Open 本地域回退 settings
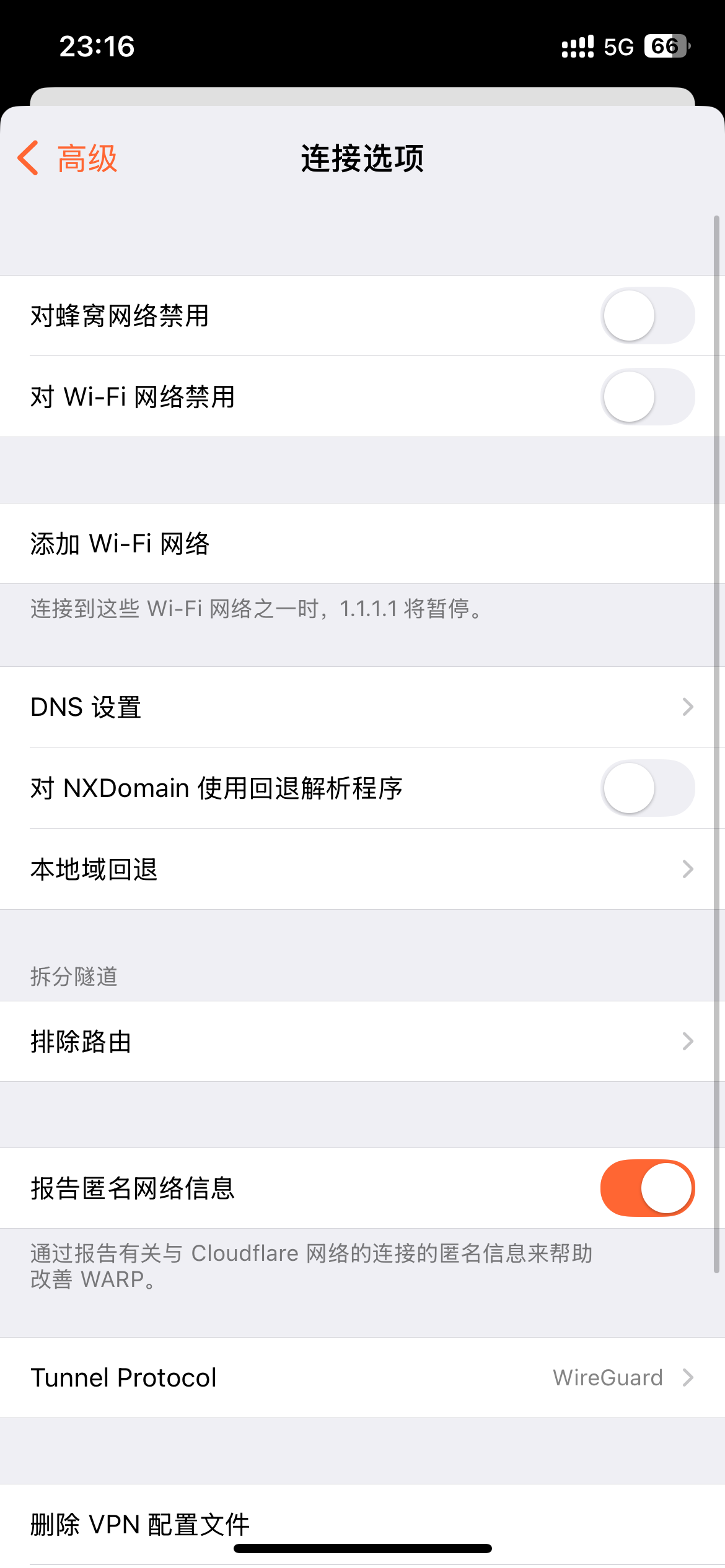This screenshot has height=1568, width=725. click(x=362, y=869)
